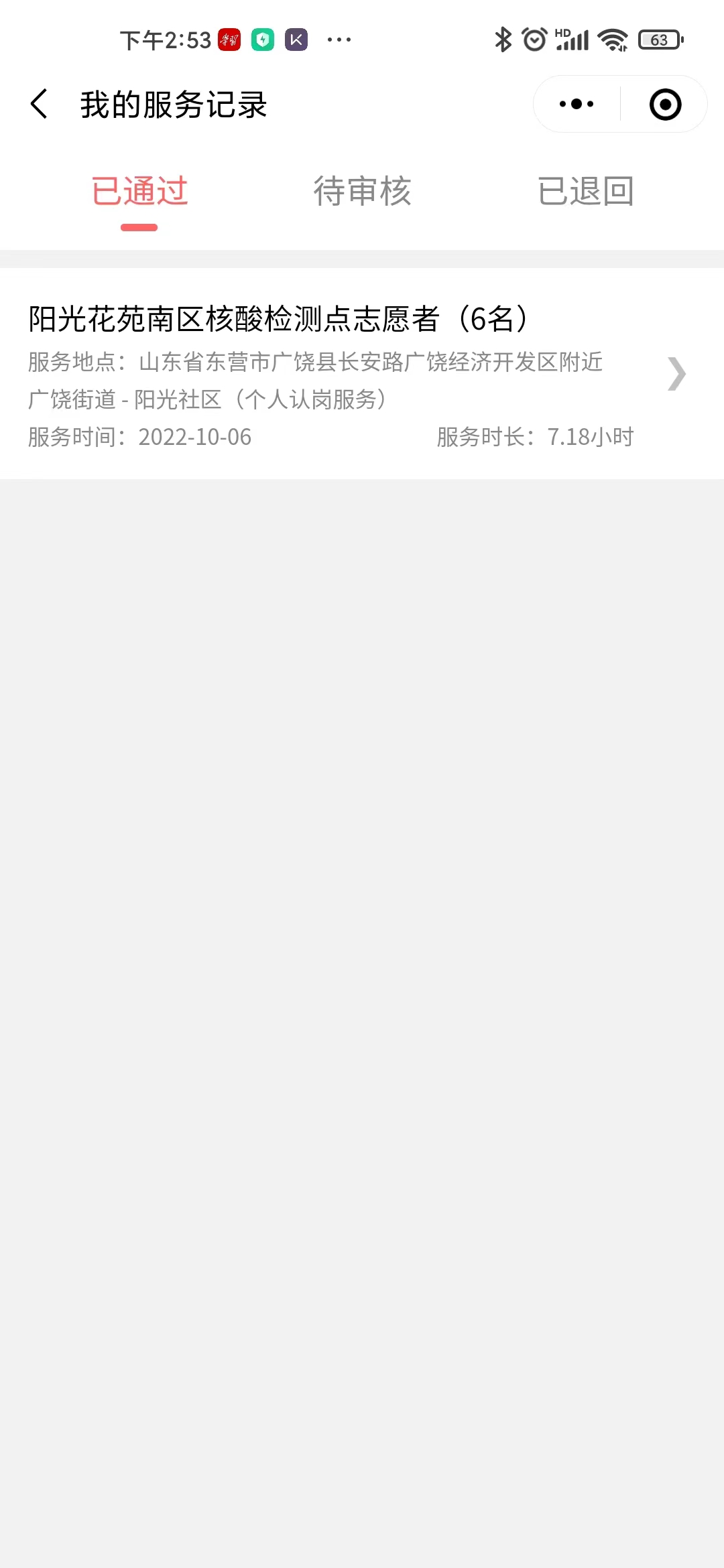Close the mini program with the circle button
This screenshot has height=1568, width=724.
tap(665, 105)
